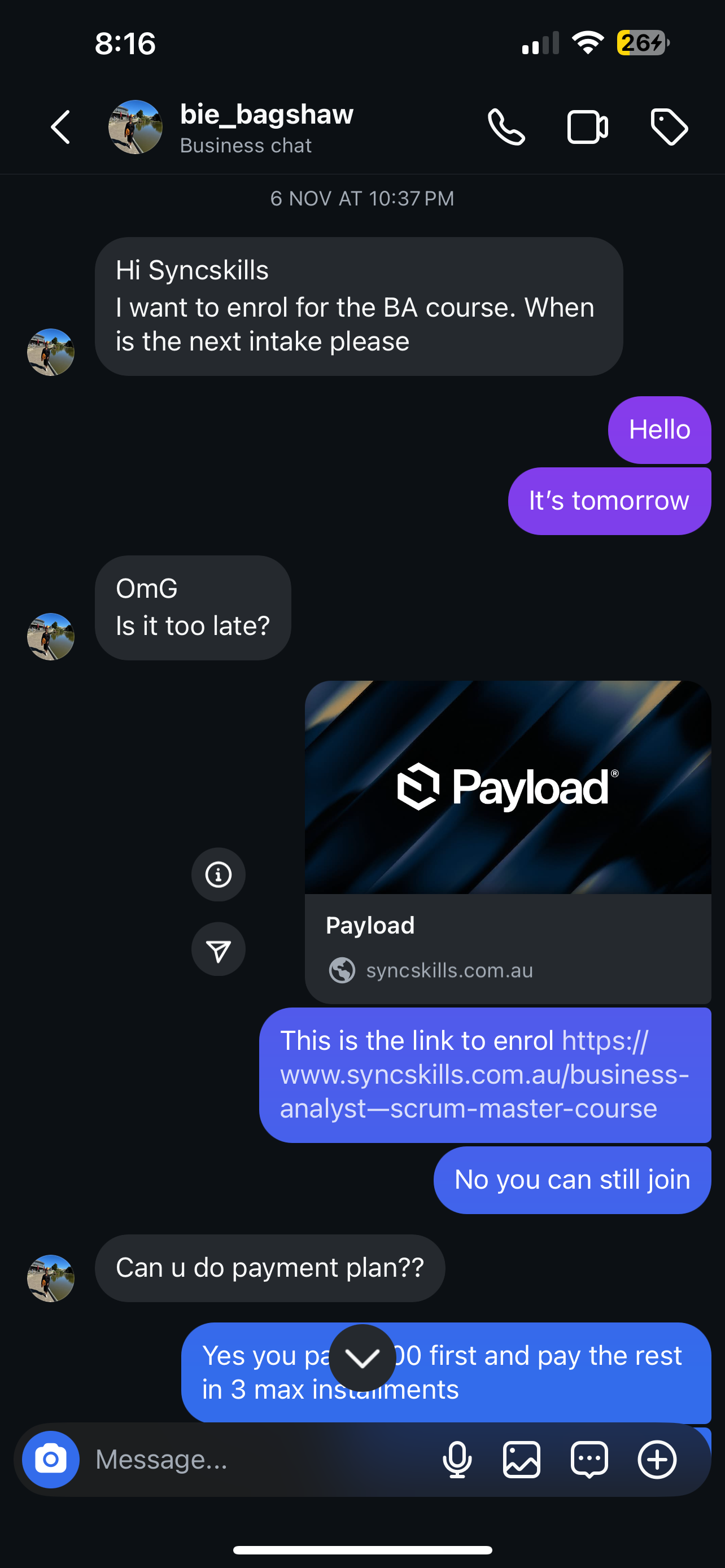Image resolution: width=725 pixels, height=1568 pixels.
Task: Open the tag/shop icon in the header
Action: tap(669, 126)
